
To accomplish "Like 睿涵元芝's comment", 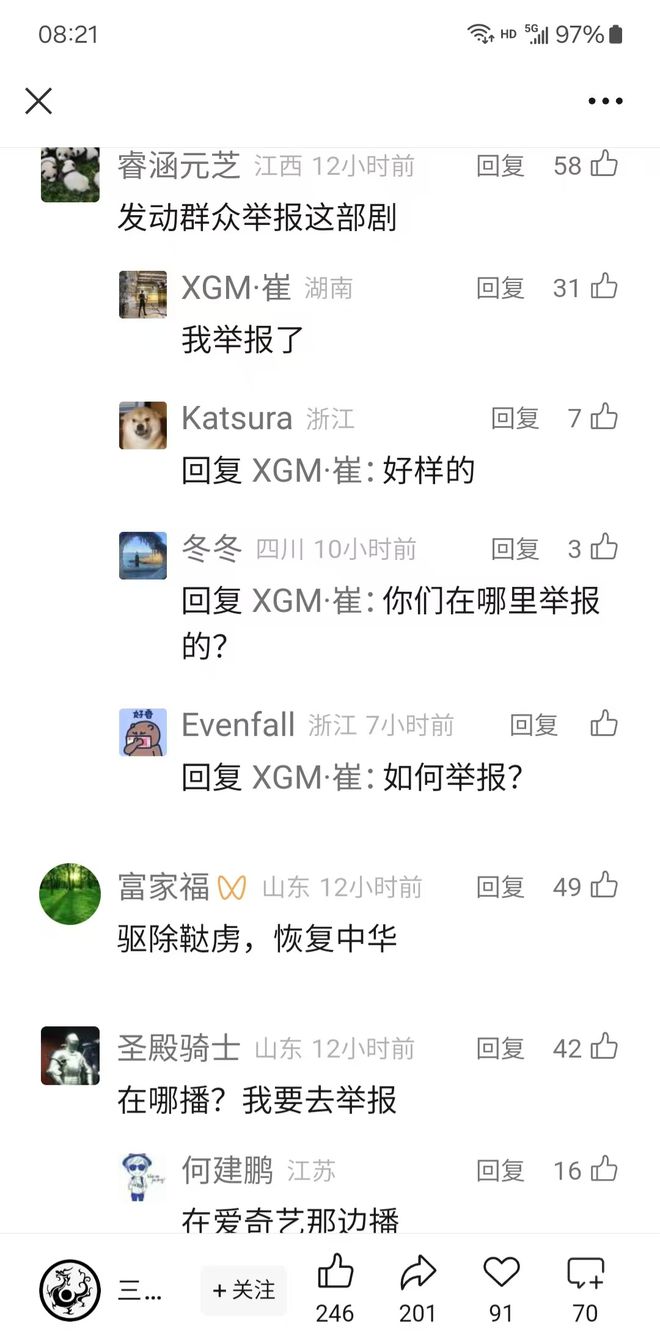I will coord(604,164).
